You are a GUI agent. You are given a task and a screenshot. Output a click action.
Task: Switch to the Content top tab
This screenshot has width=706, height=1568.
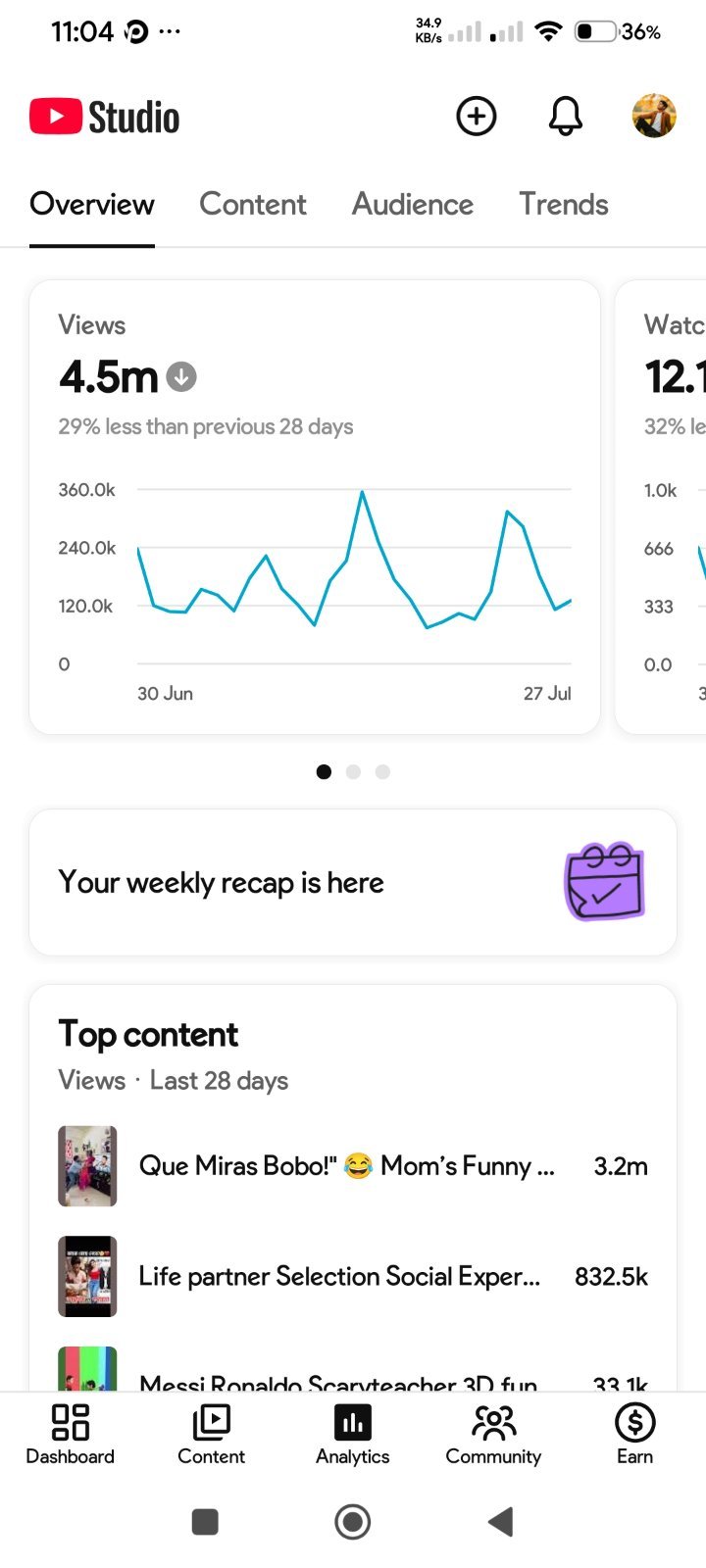tap(253, 204)
